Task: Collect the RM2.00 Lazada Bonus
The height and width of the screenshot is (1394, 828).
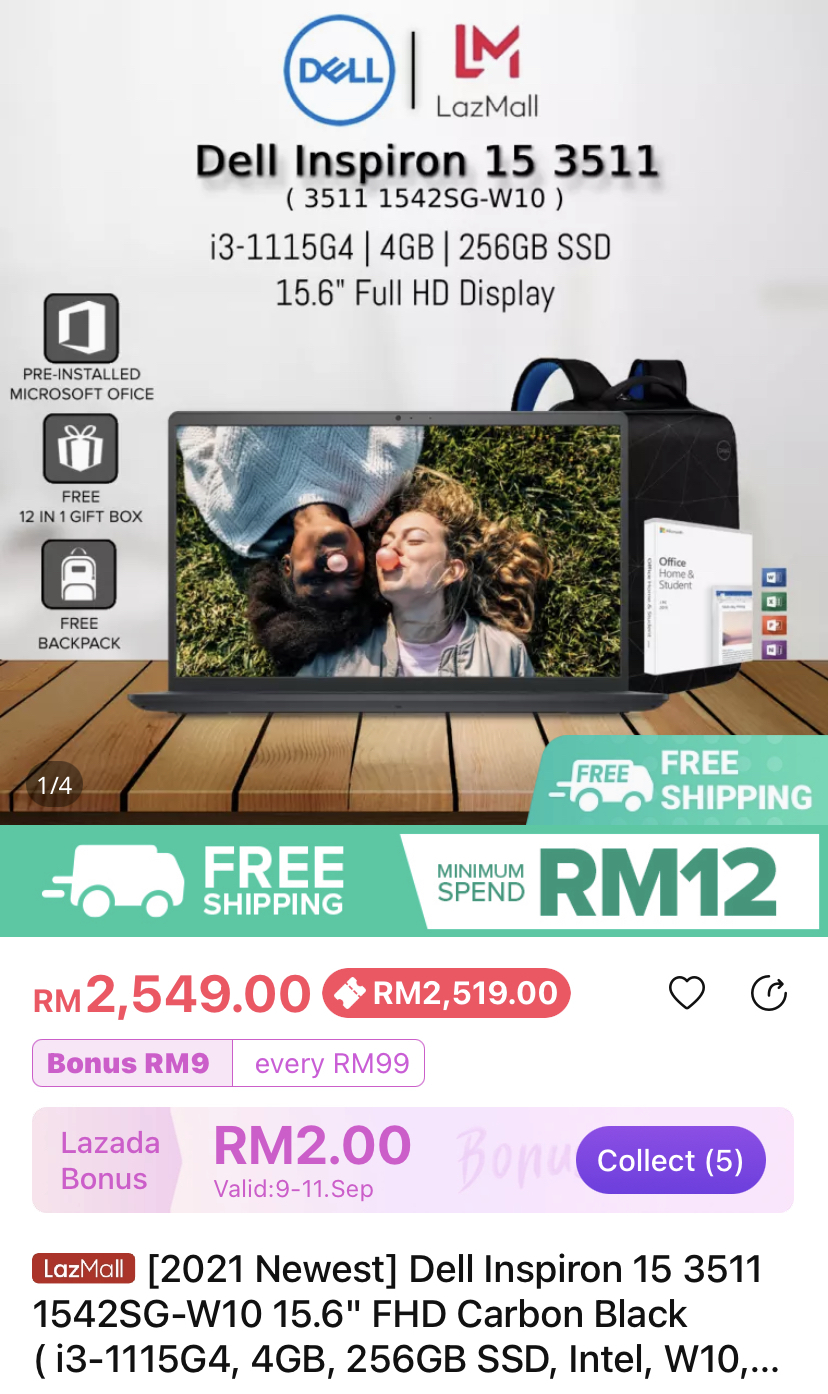Action: click(x=670, y=1160)
